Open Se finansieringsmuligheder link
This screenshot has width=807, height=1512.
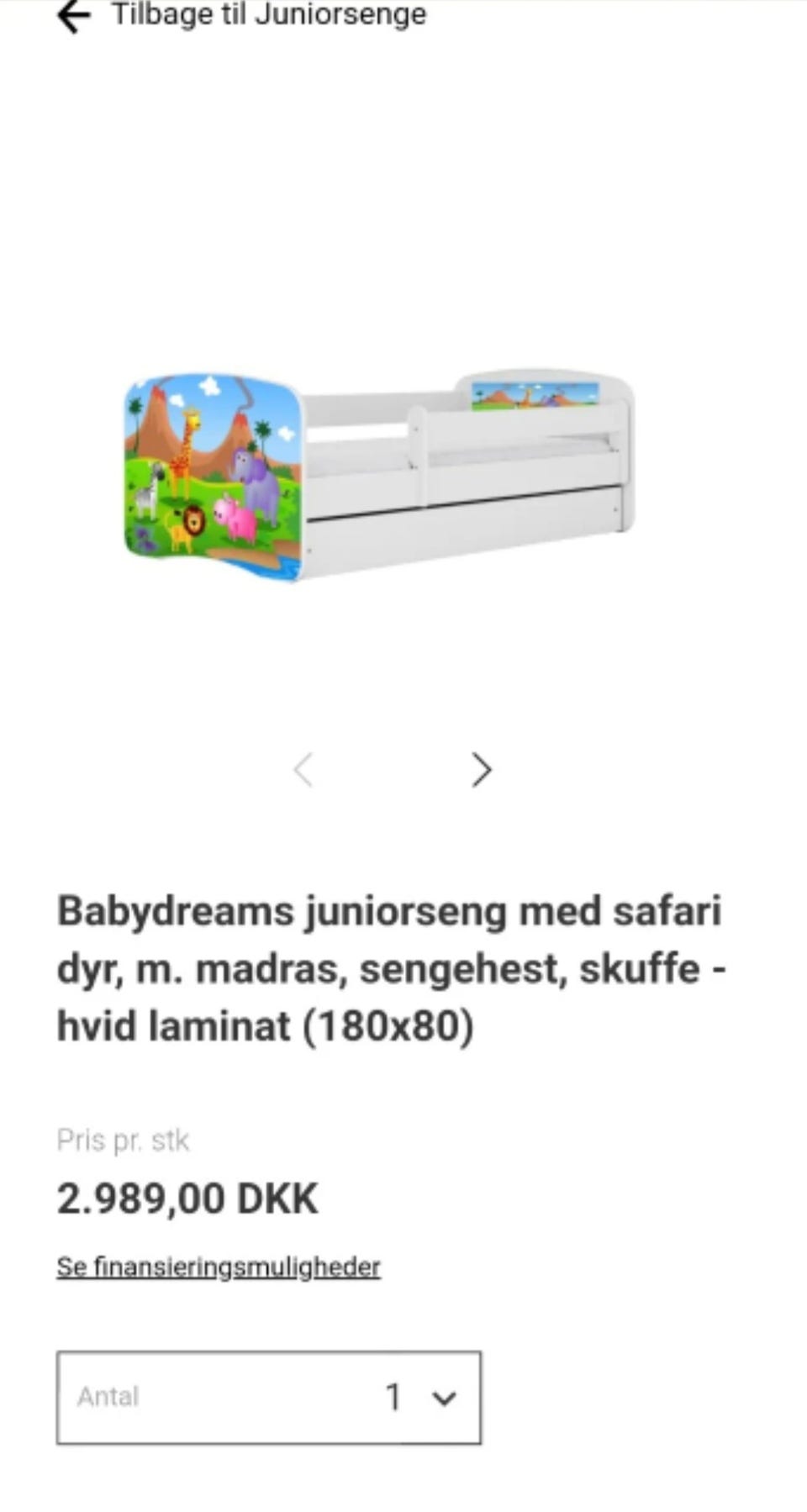[x=219, y=1267]
